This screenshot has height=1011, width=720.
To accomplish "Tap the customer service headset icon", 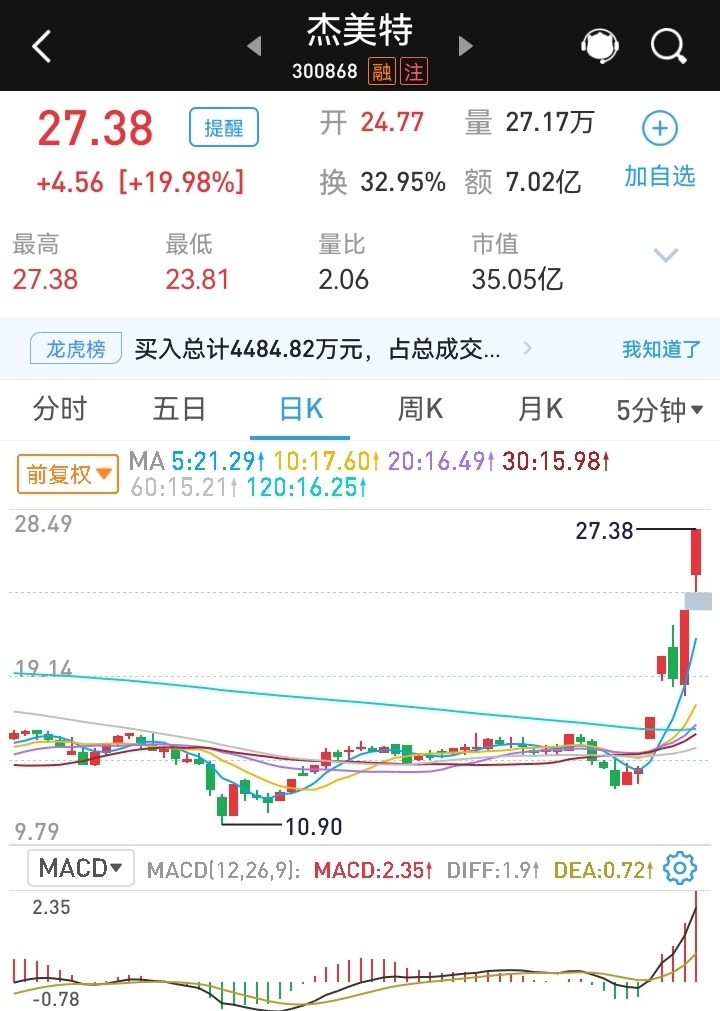I will tap(599, 46).
